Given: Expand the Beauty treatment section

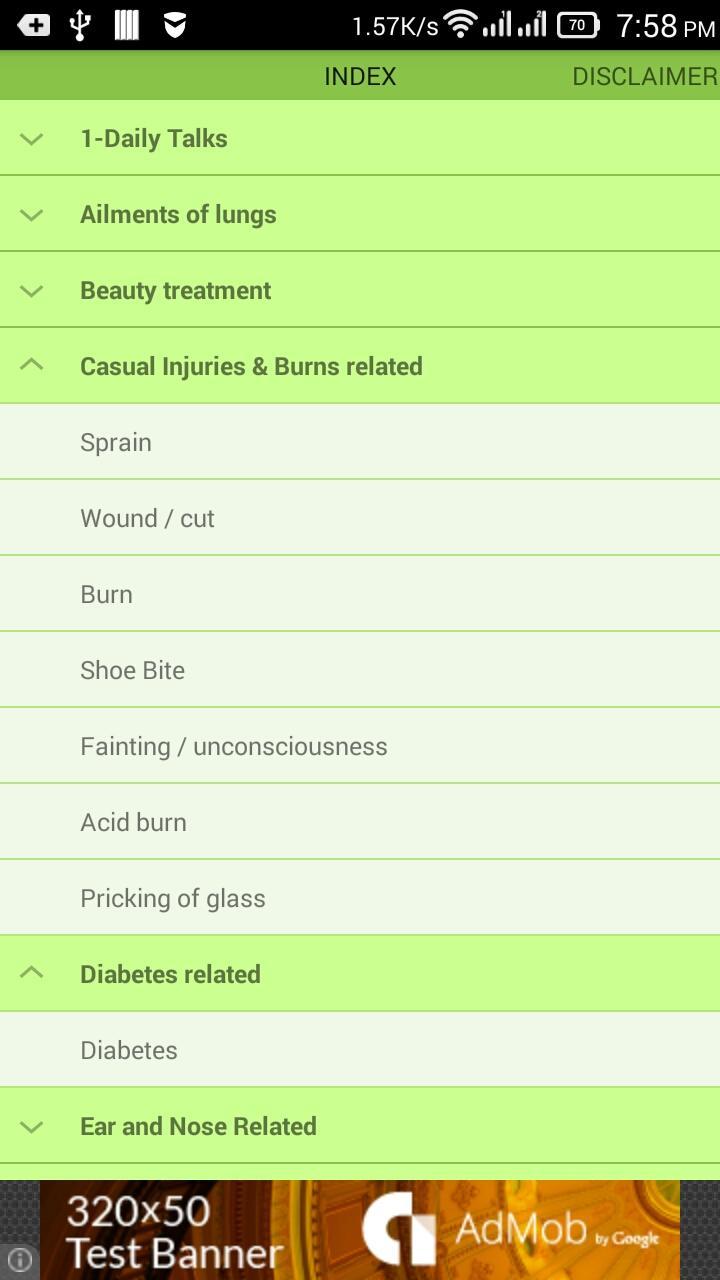Looking at the screenshot, I should [x=360, y=290].
